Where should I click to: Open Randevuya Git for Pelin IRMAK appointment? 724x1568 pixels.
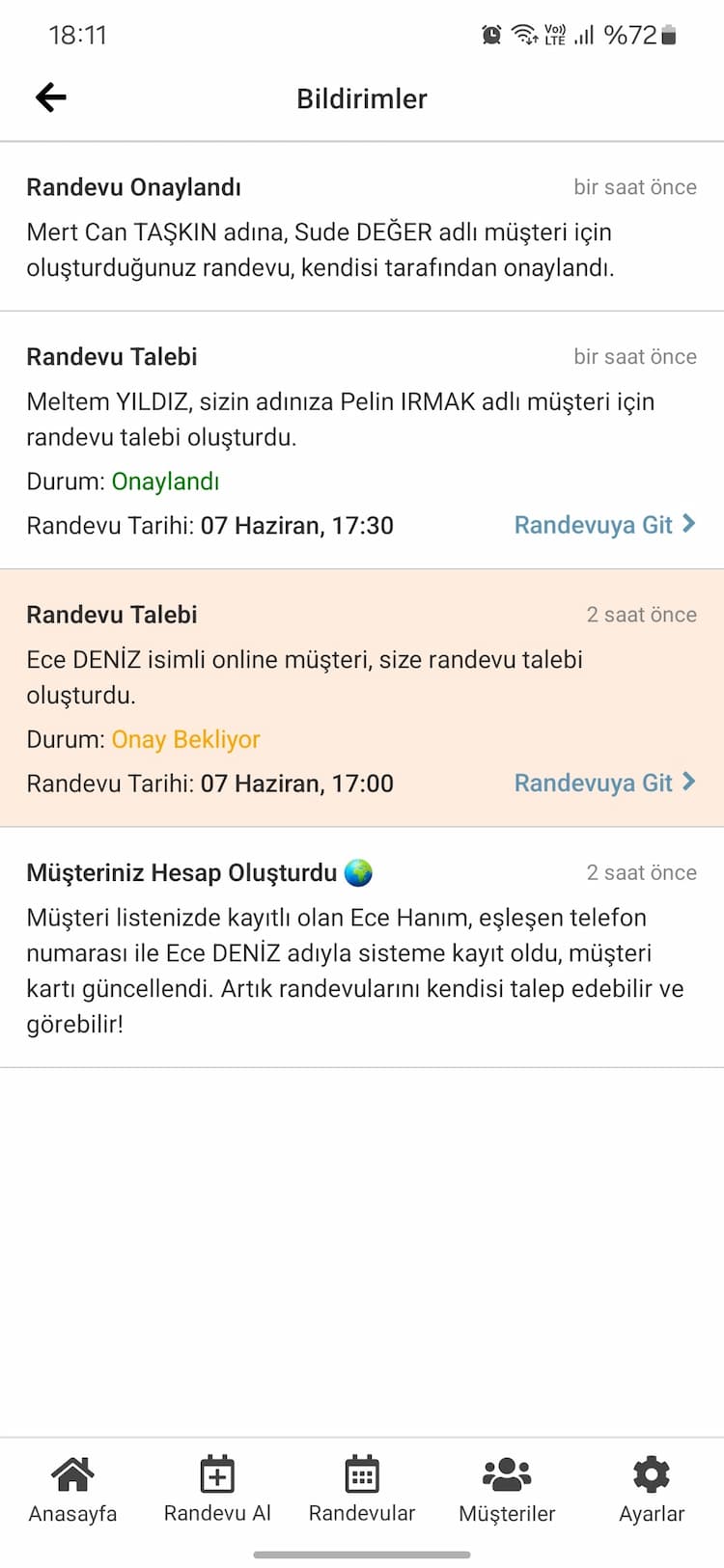604,525
